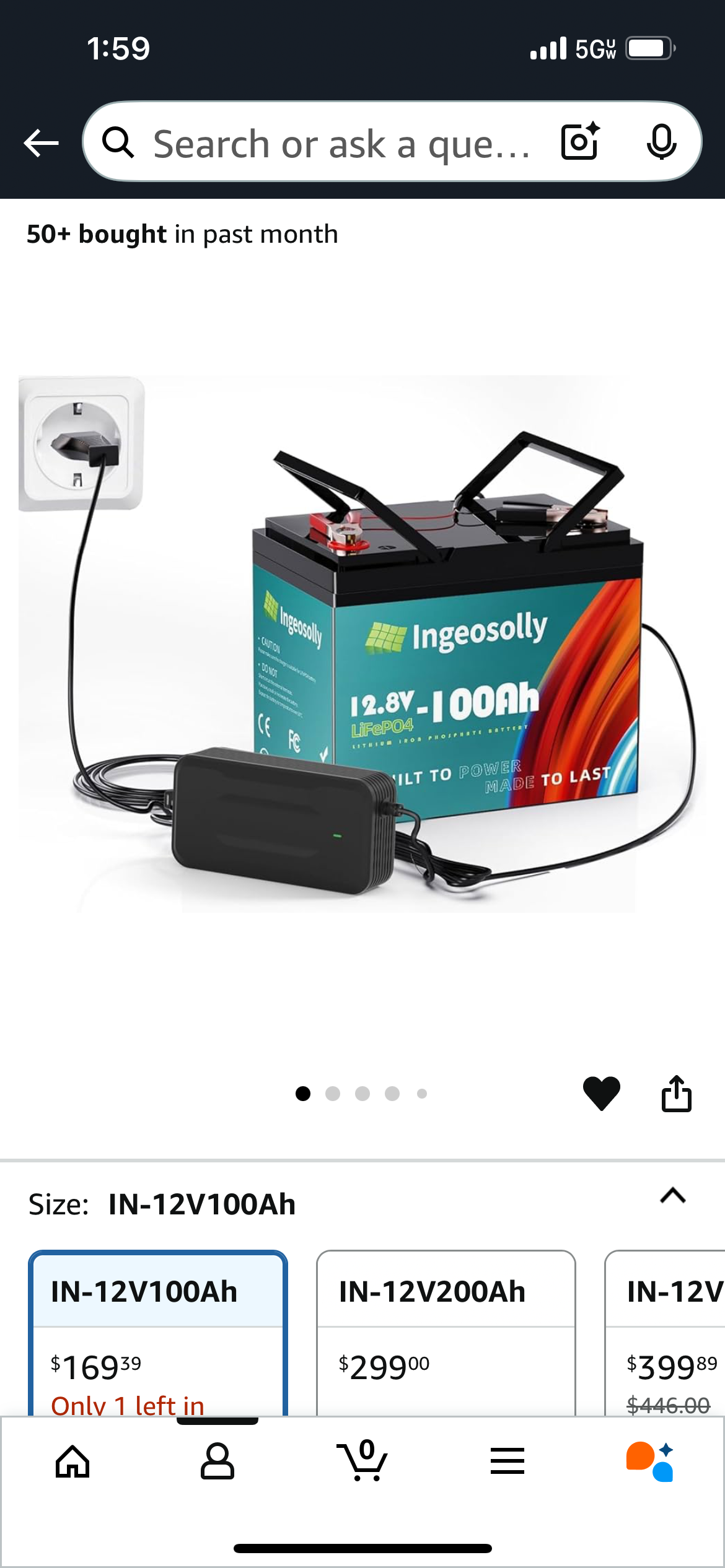The height and width of the screenshot is (1568, 725).
Task: Share this product
Action: (676, 1093)
